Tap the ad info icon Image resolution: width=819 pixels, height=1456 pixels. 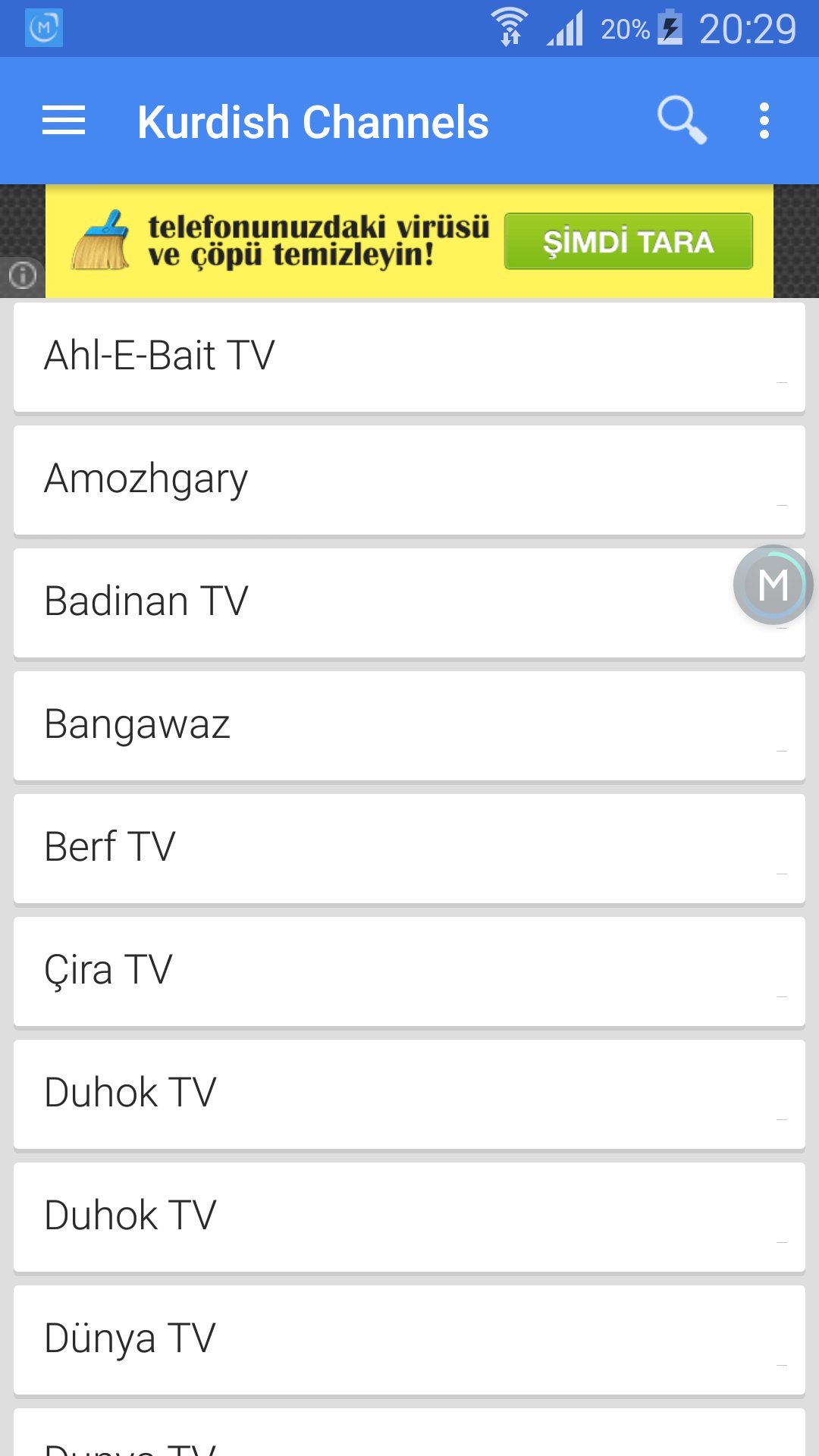[x=23, y=275]
